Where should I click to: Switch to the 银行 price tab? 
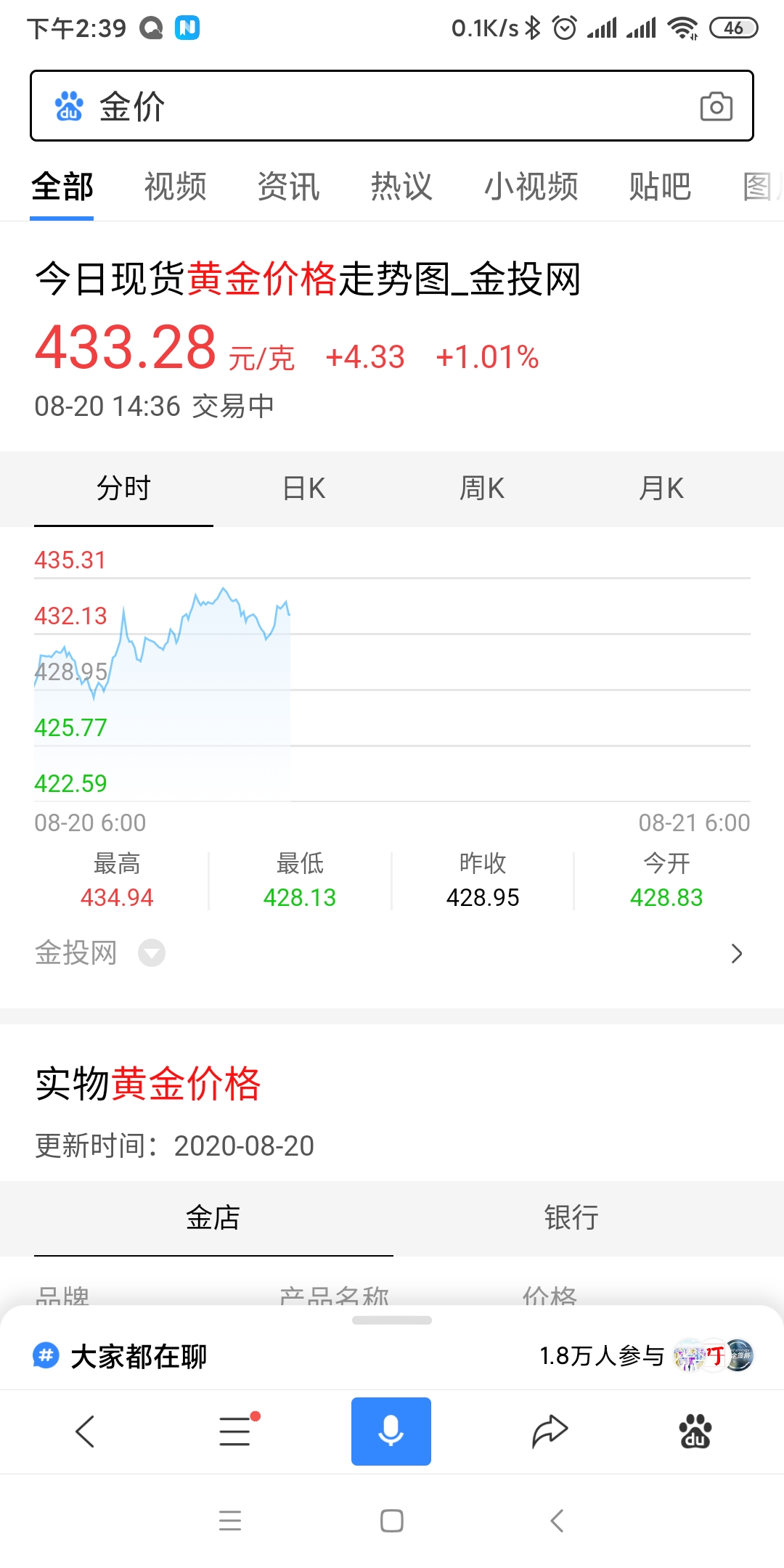[571, 1217]
